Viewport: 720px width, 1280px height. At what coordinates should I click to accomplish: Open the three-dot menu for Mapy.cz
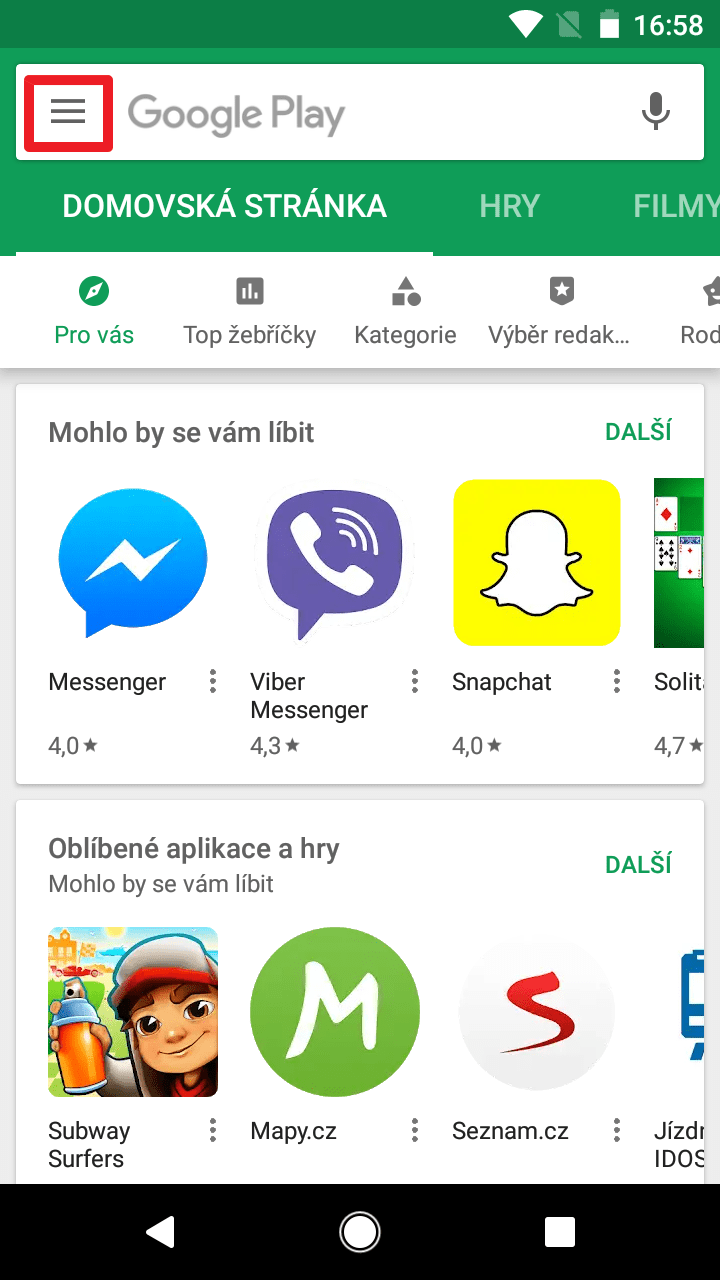415,1131
